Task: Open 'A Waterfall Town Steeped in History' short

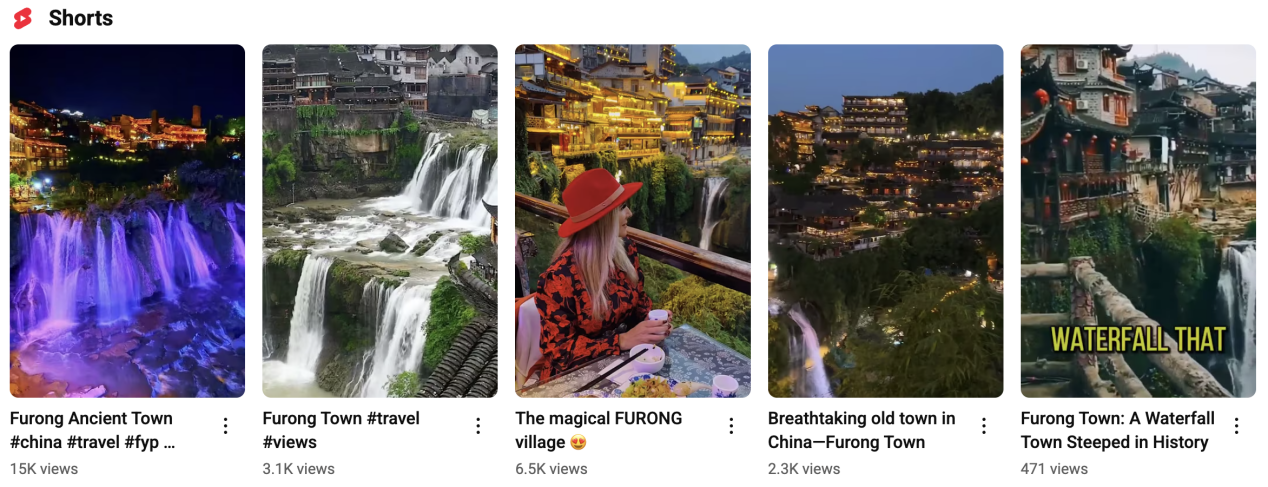Action: coord(1138,221)
